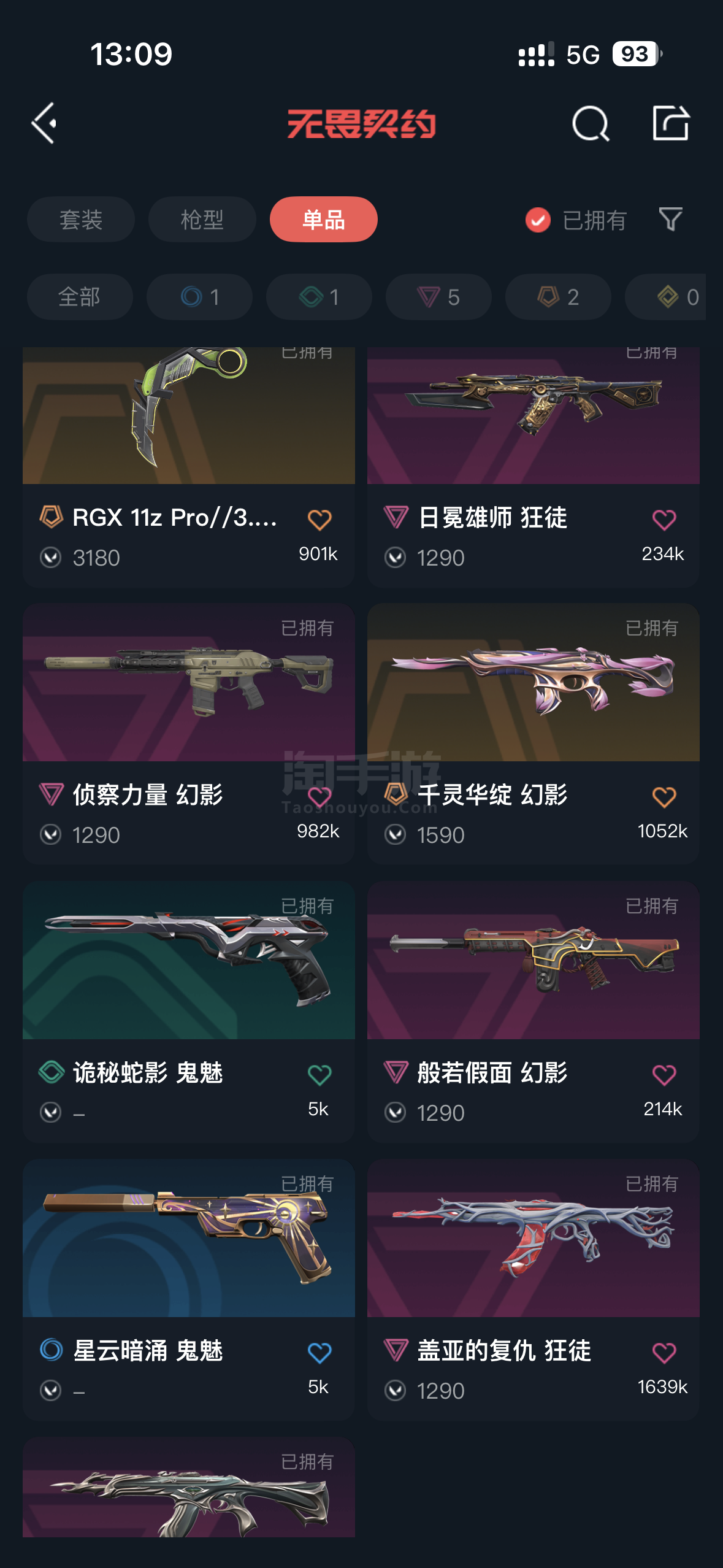Switch to the 套装 tab
Viewport: 723px width, 1568px height.
[x=80, y=220]
